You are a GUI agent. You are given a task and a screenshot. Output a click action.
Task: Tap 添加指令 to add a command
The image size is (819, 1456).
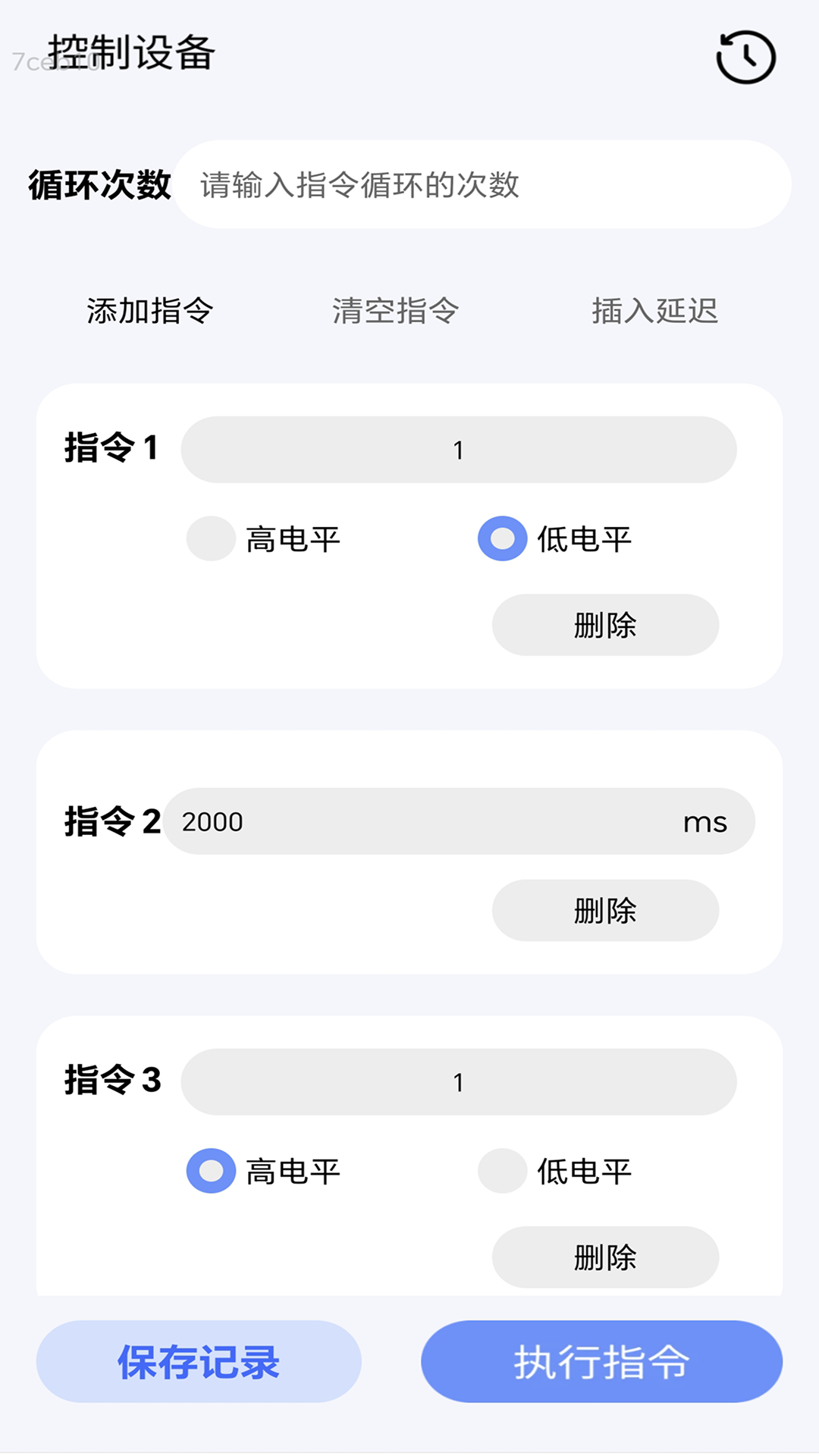click(x=149, y=311)
